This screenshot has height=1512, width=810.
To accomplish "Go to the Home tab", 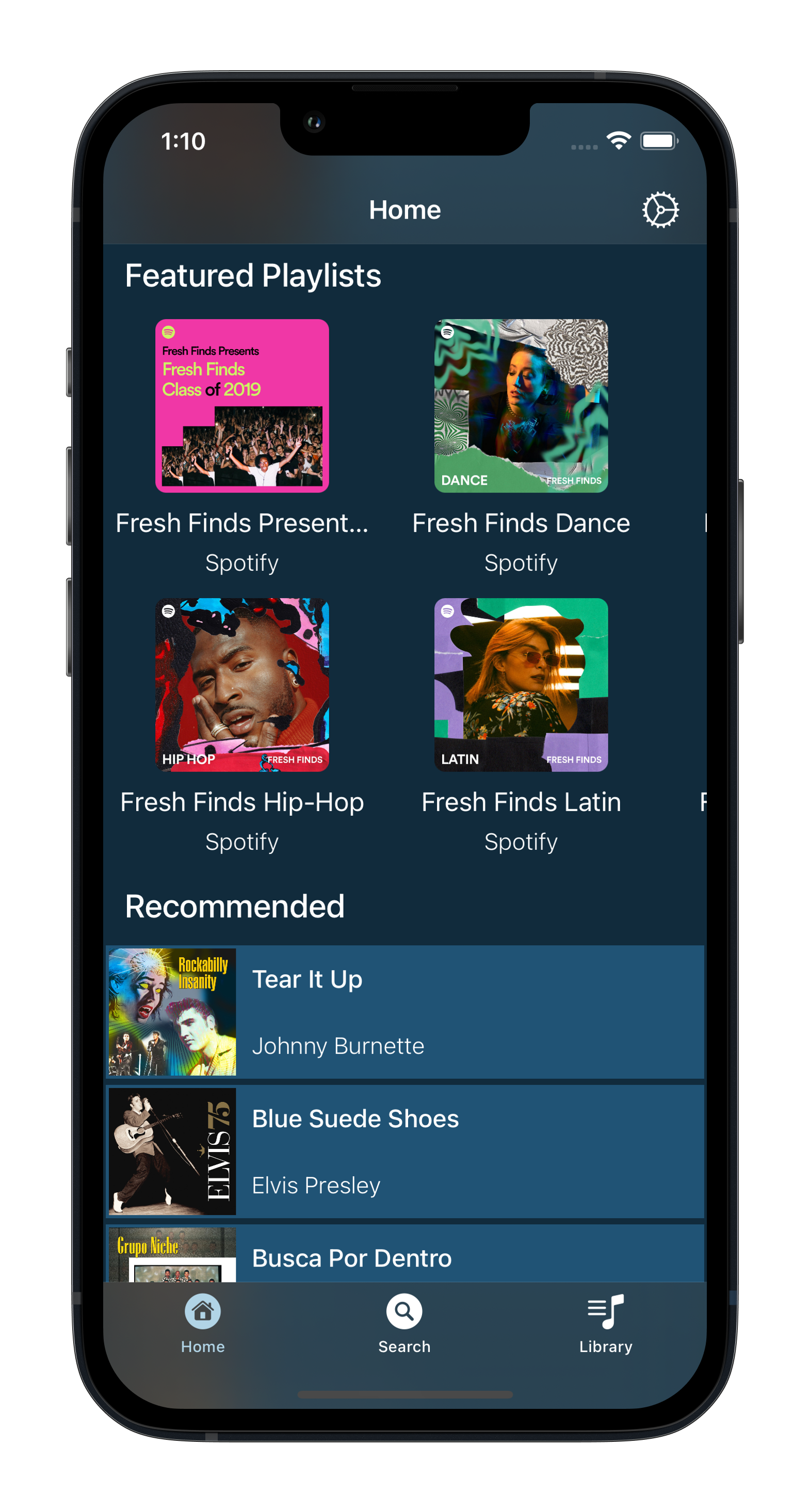I will point(203,1324).
